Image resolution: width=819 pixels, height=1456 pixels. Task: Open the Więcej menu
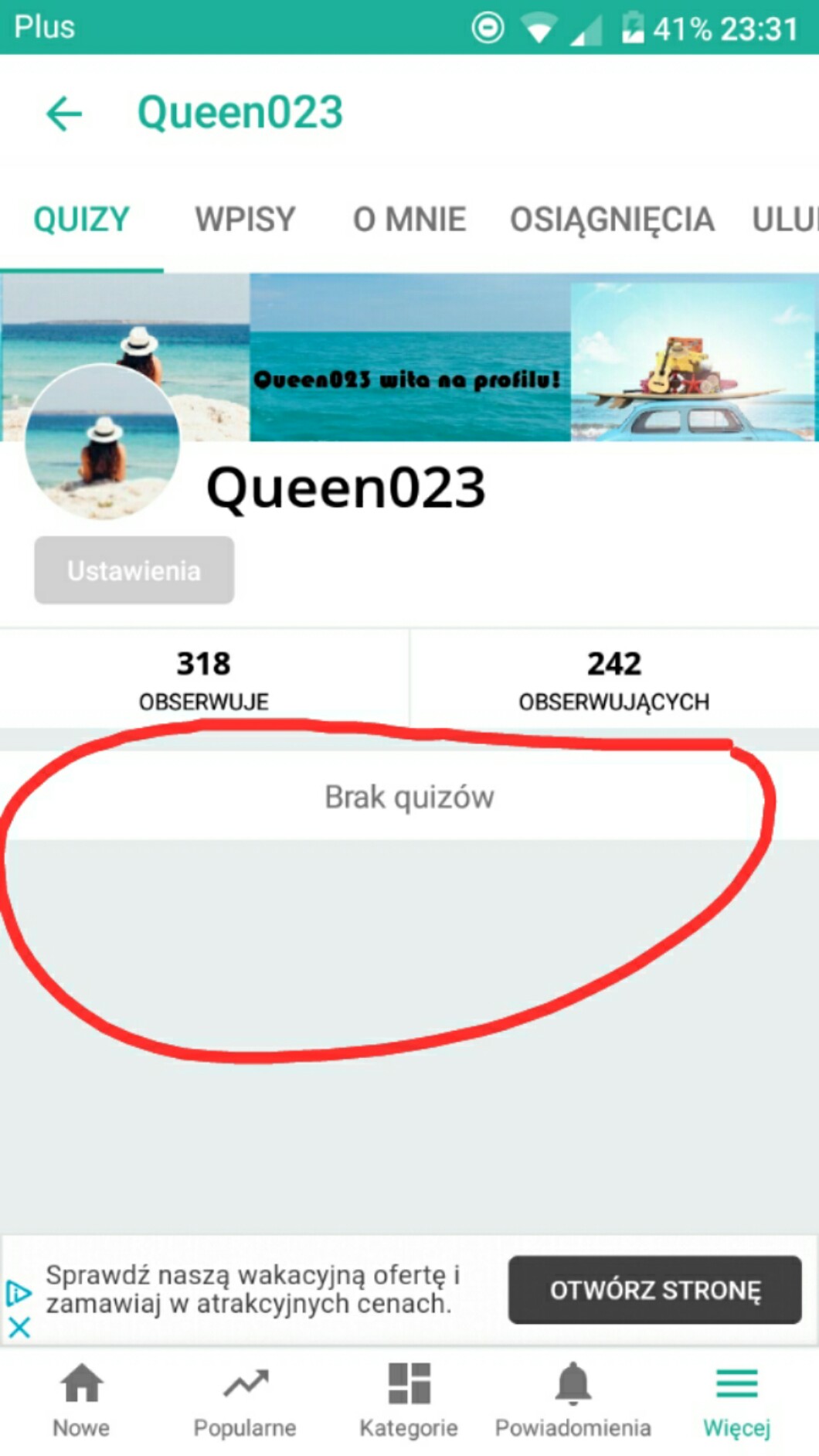coord(736,1399)
